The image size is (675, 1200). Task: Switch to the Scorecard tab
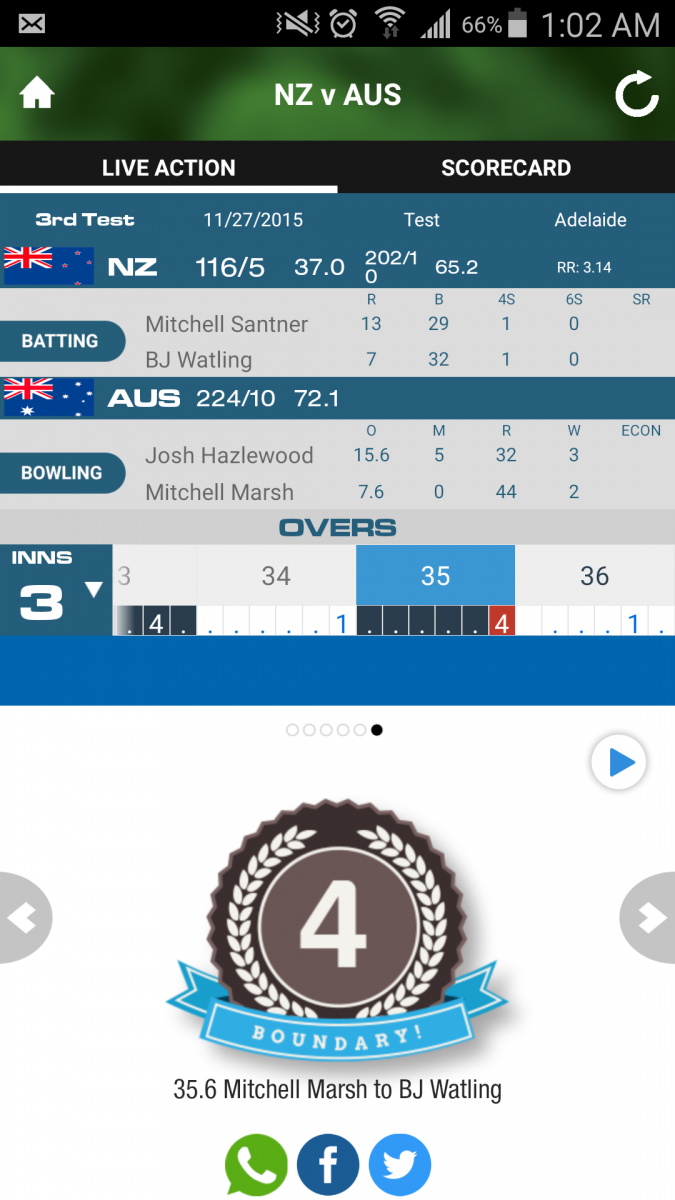tap(506, 168)
